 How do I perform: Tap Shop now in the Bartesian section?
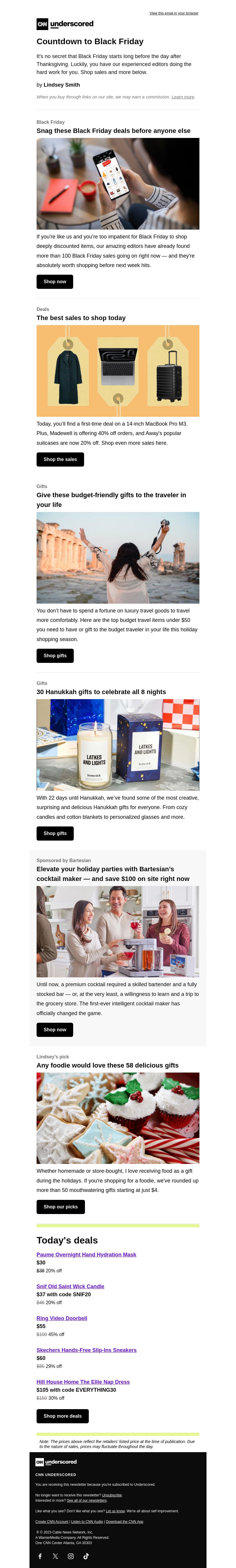tap(54, 1029)
